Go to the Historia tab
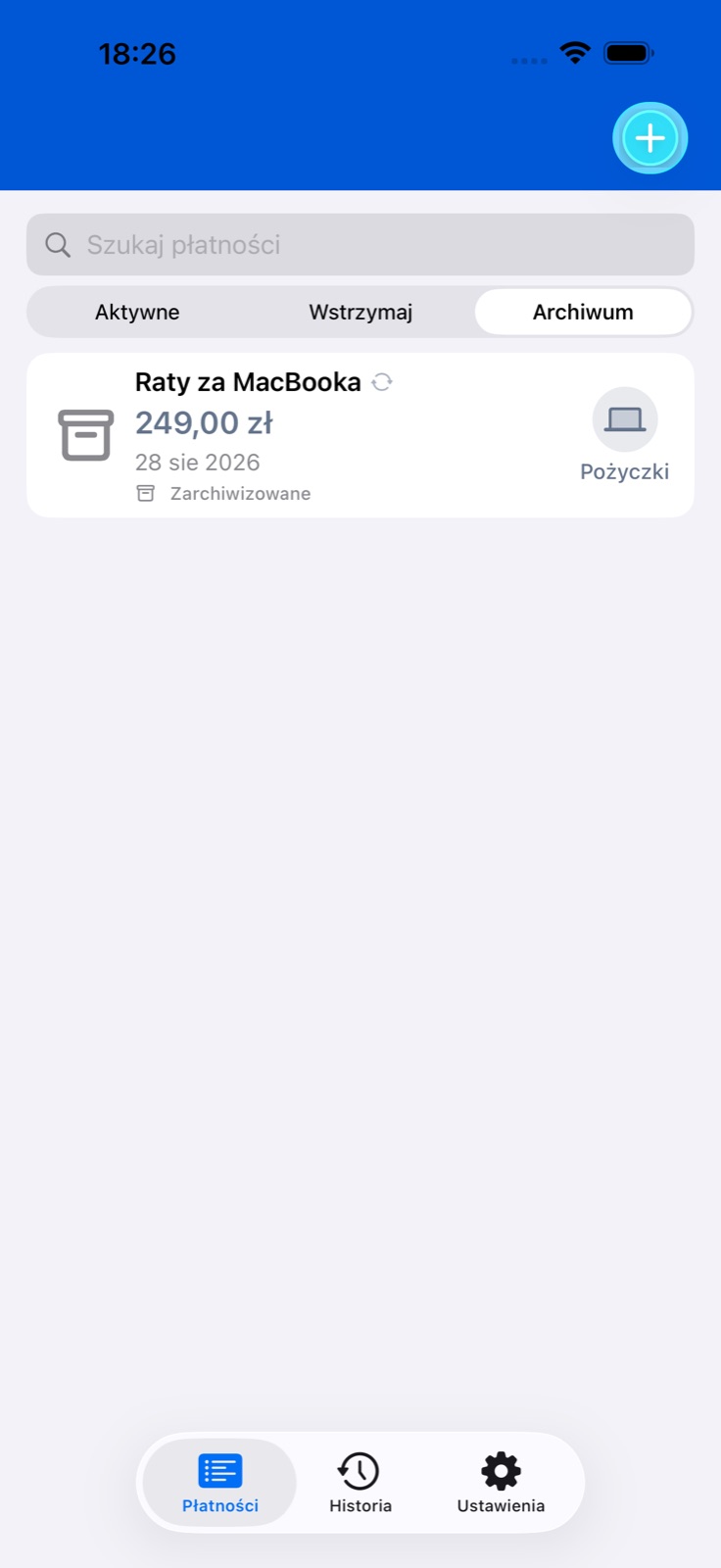 360,1484
